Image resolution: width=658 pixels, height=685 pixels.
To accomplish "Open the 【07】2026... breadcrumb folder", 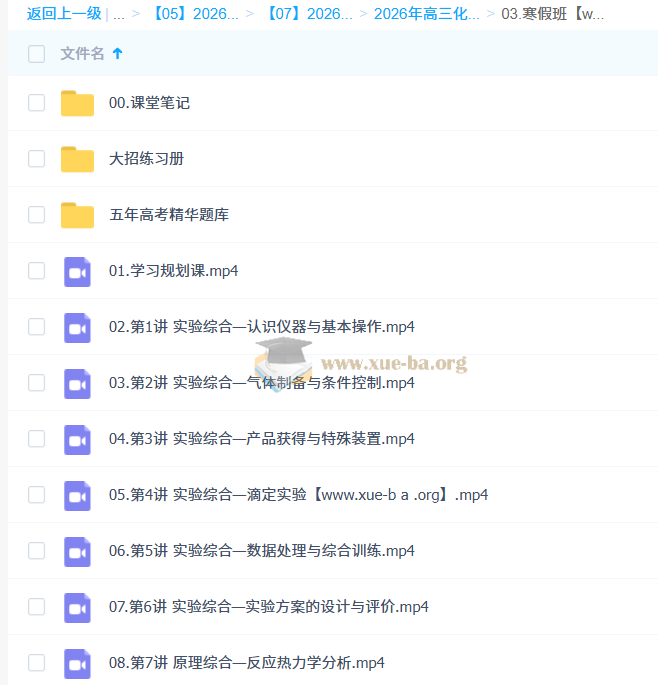I will [308, 14].
